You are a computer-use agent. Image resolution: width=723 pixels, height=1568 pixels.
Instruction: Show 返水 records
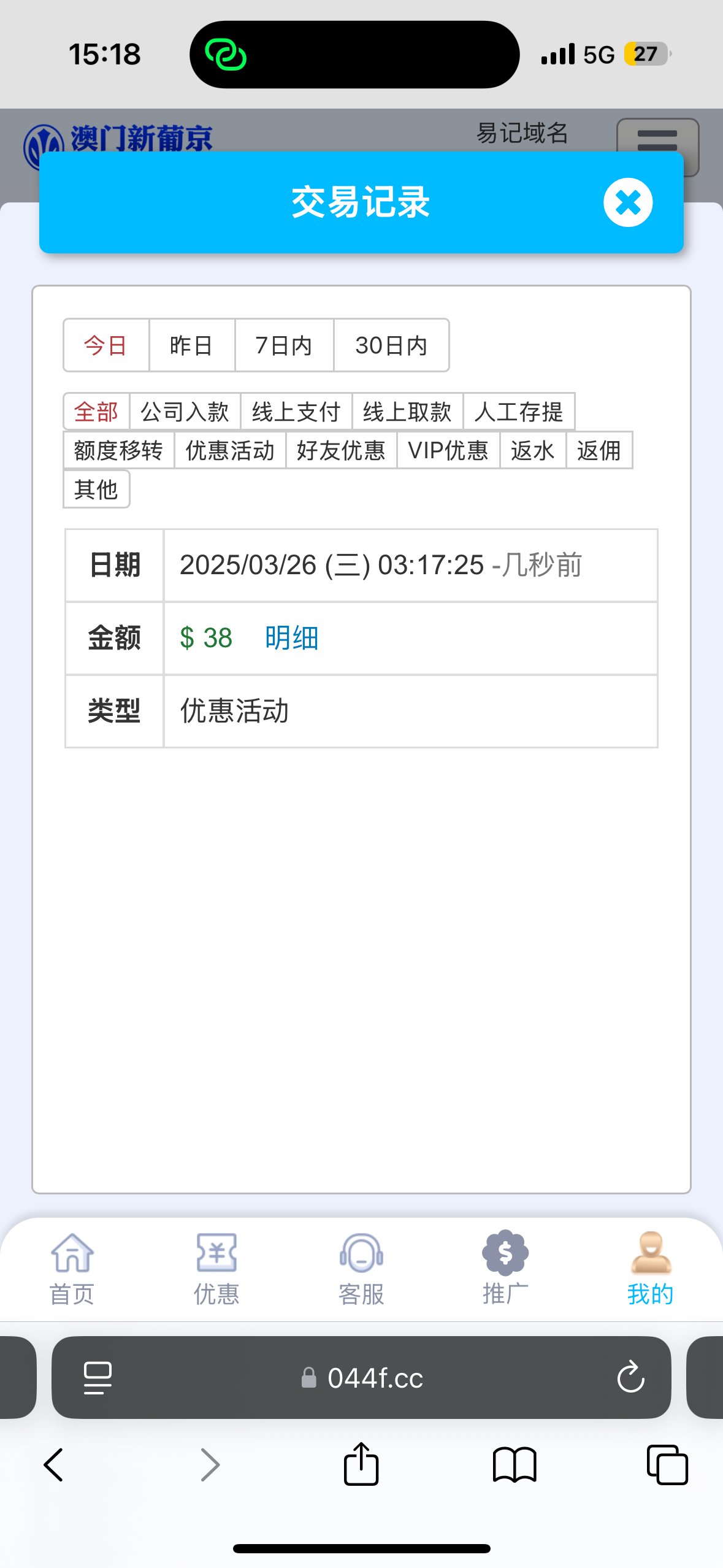pyautogui.click(x=532, y=450)
